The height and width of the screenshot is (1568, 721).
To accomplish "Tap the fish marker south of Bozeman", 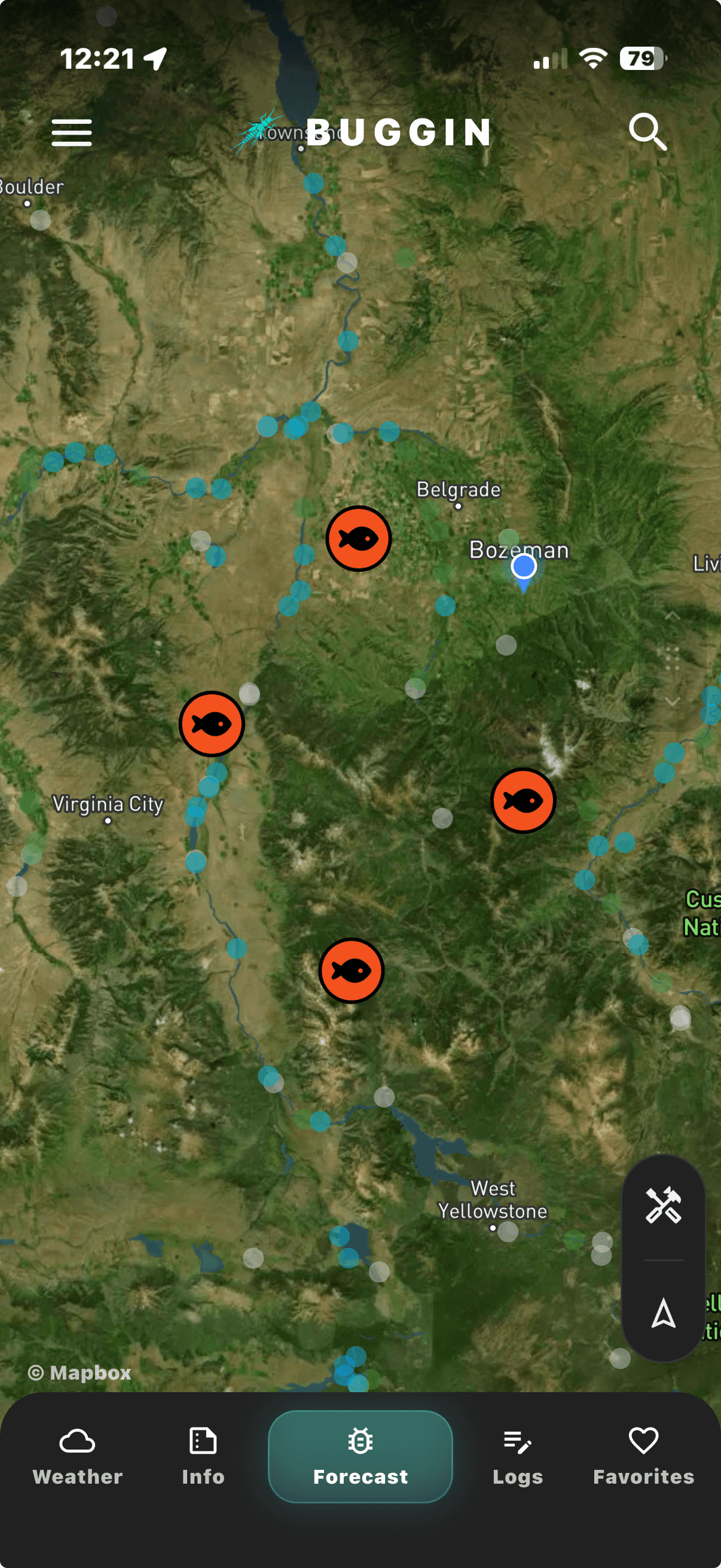I will (523, 800).
